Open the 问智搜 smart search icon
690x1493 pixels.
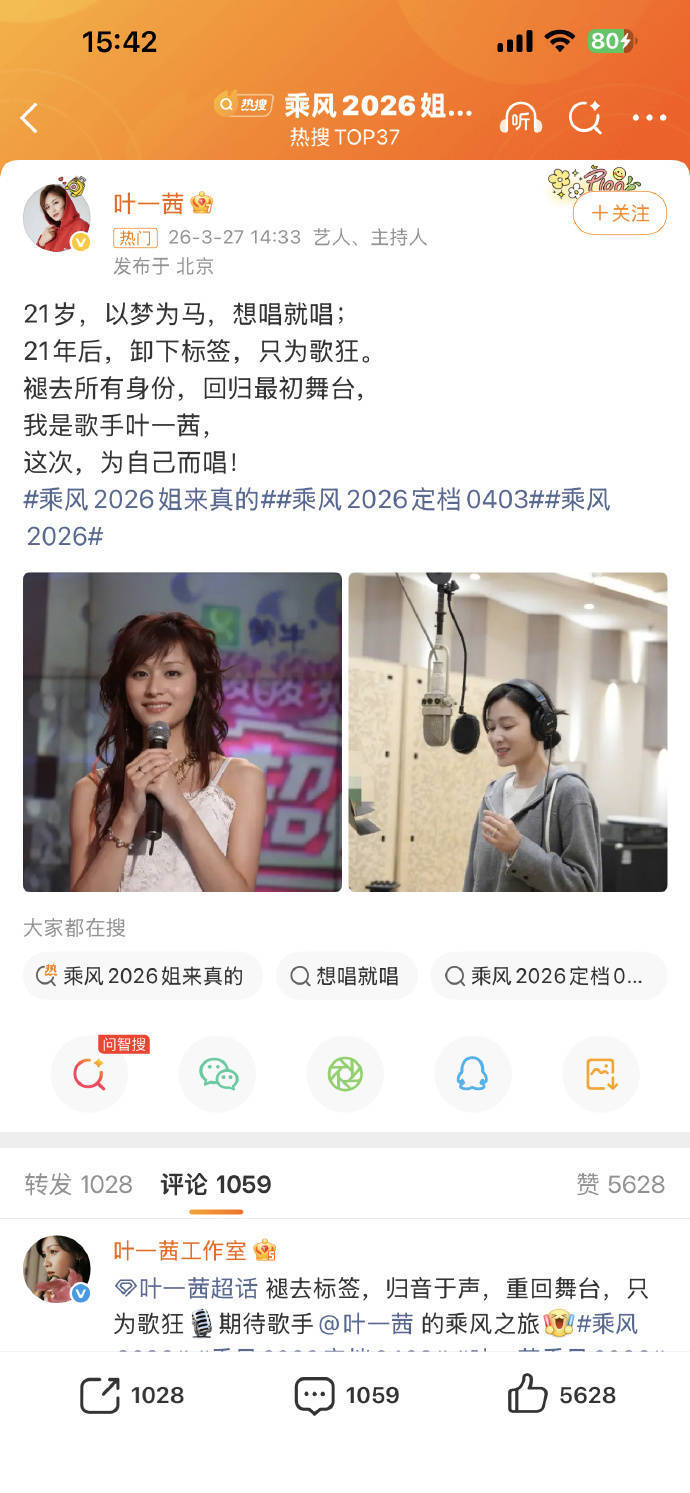pos(89,1074)
